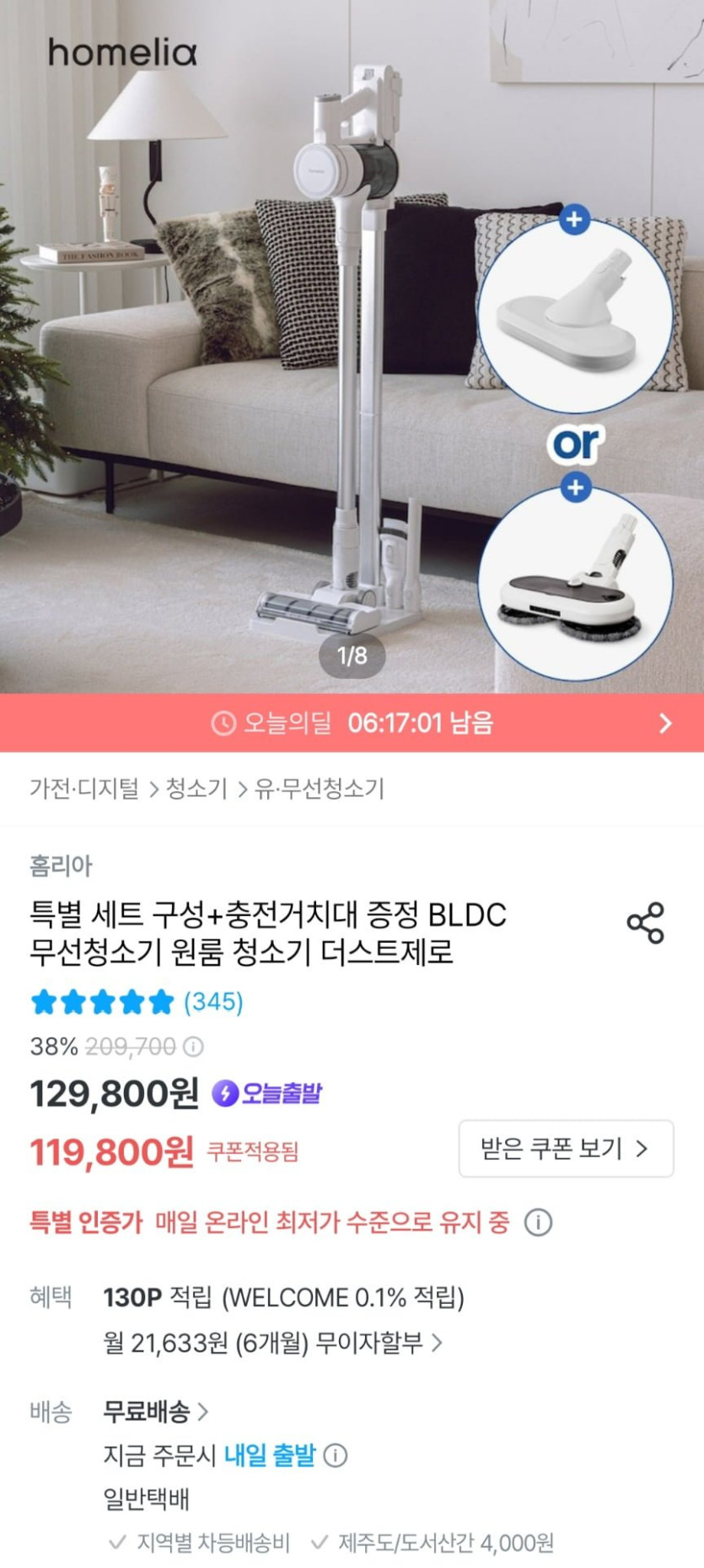The height and width of the screenshot is (1568, 704).
Task: Open the 오늘의딜 countdown banner
Action: pos(352,723)
